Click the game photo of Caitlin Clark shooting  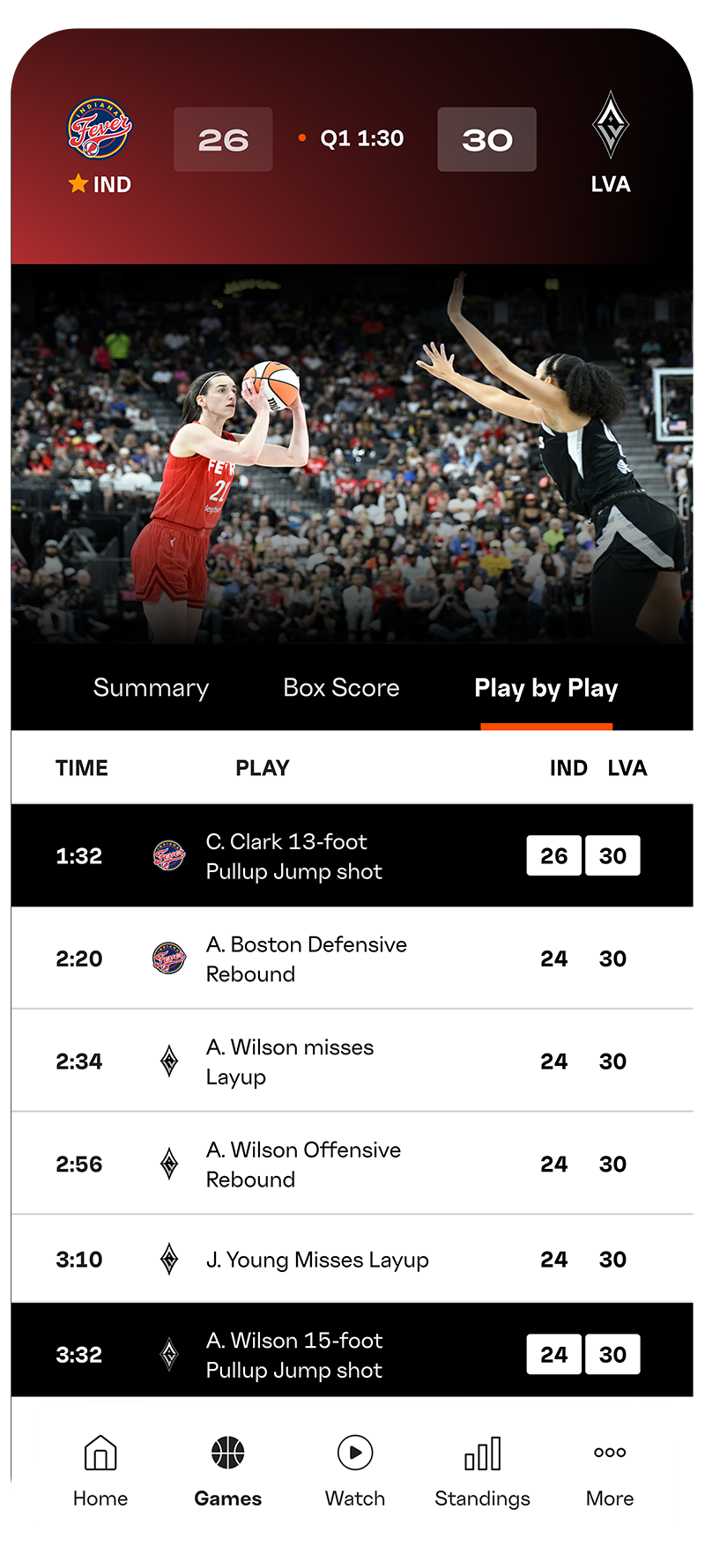(352, 458)
